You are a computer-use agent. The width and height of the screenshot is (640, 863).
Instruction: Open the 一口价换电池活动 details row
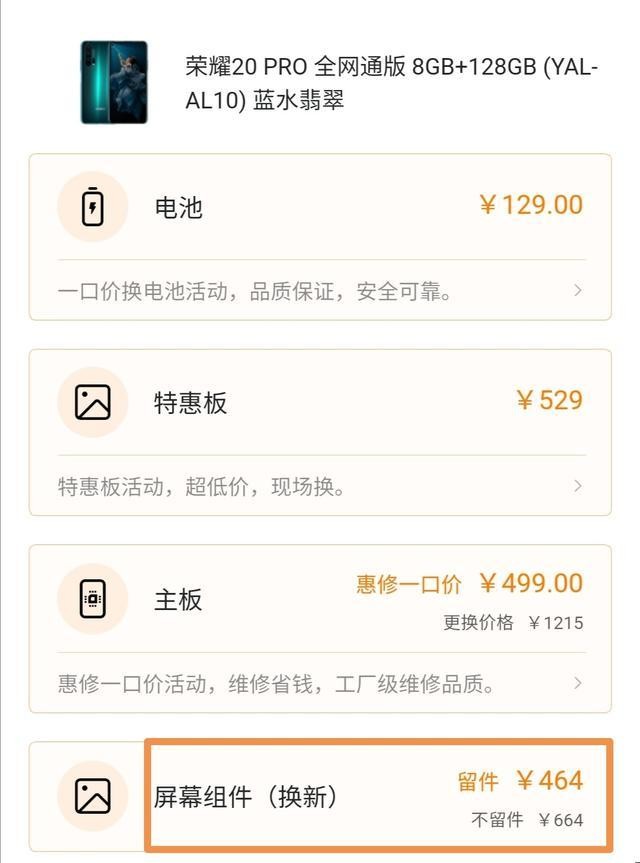320,292
